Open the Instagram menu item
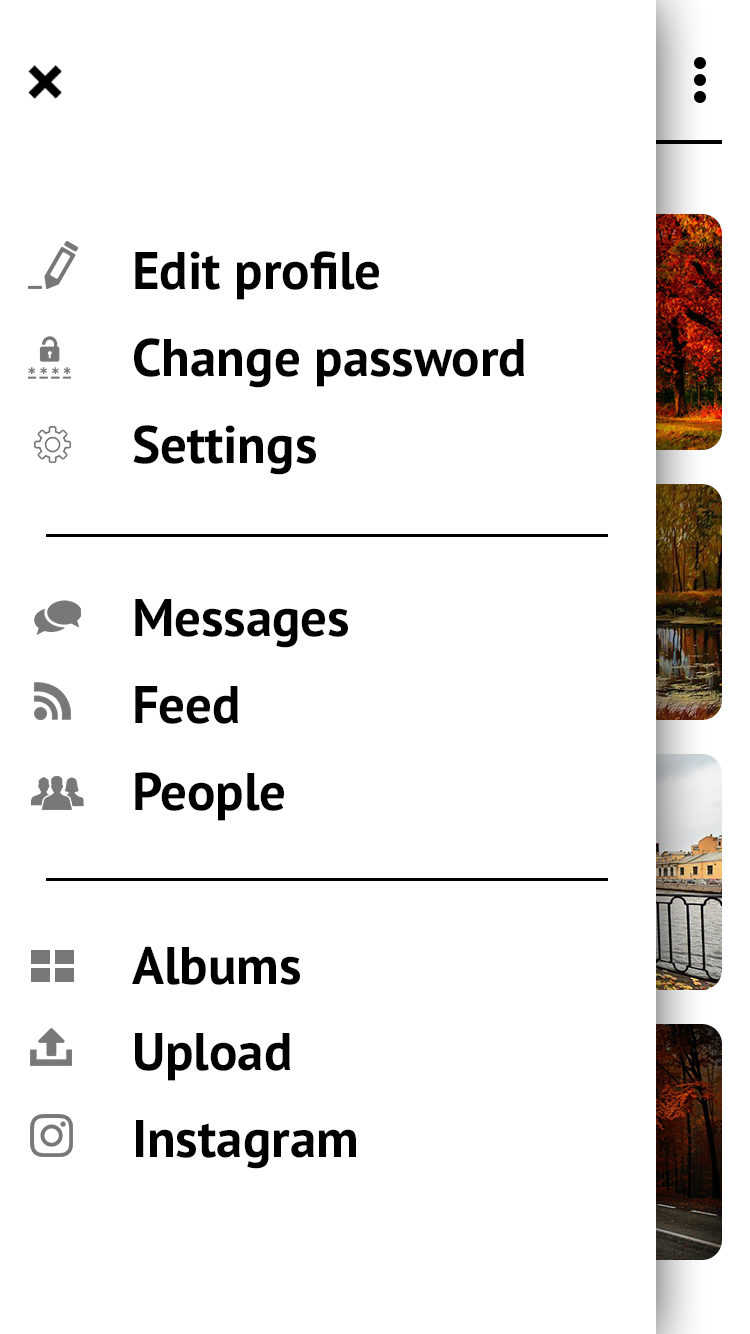Viewport: 750px width, 1334px height. click(245, 1139)
